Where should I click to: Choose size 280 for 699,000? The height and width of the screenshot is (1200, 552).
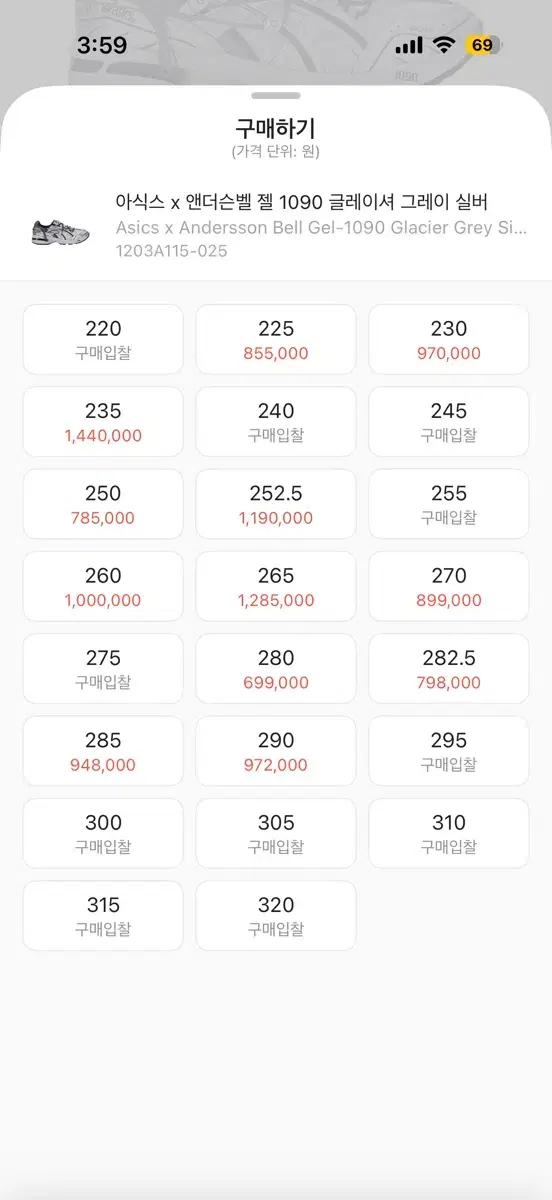[x=276, y=669]
